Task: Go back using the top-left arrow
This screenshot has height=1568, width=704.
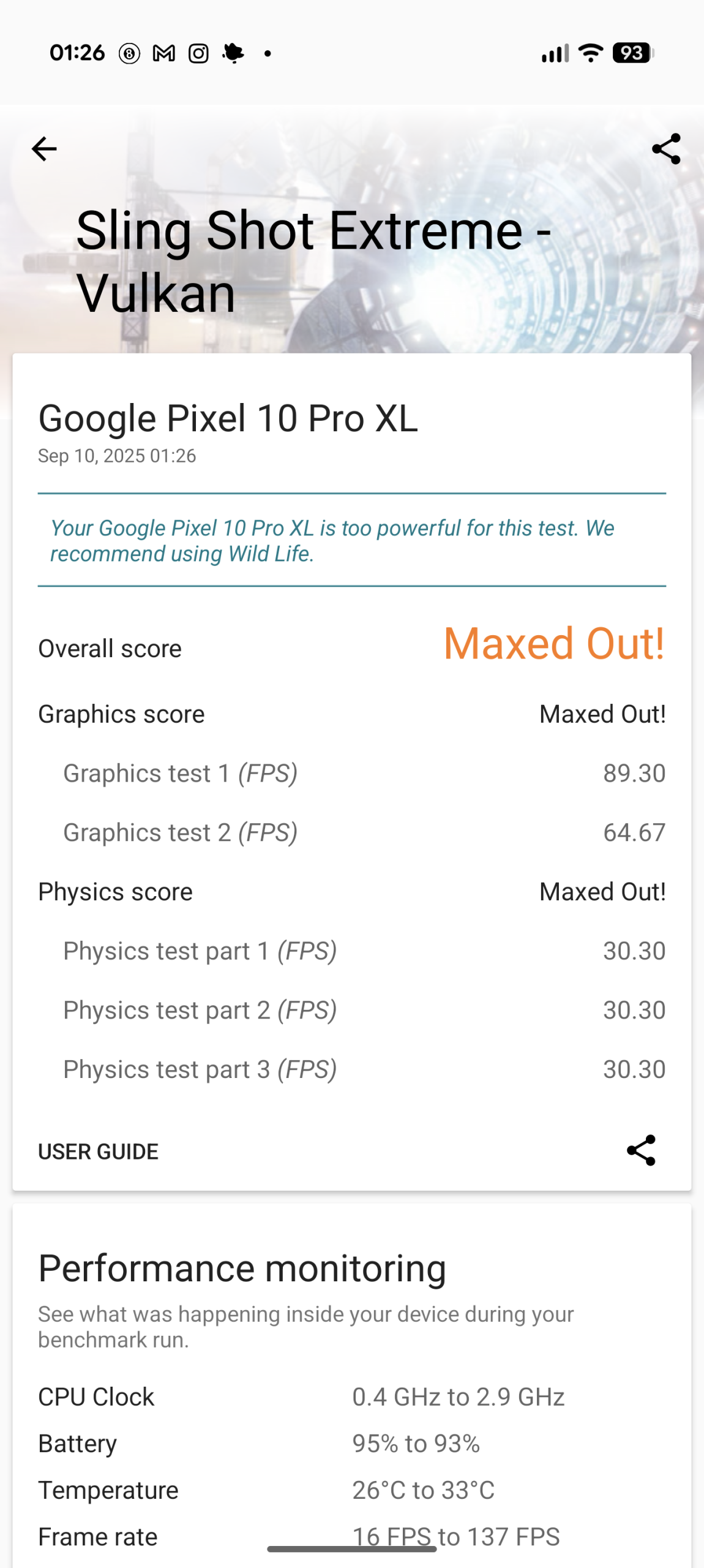Action: [44, 149]
